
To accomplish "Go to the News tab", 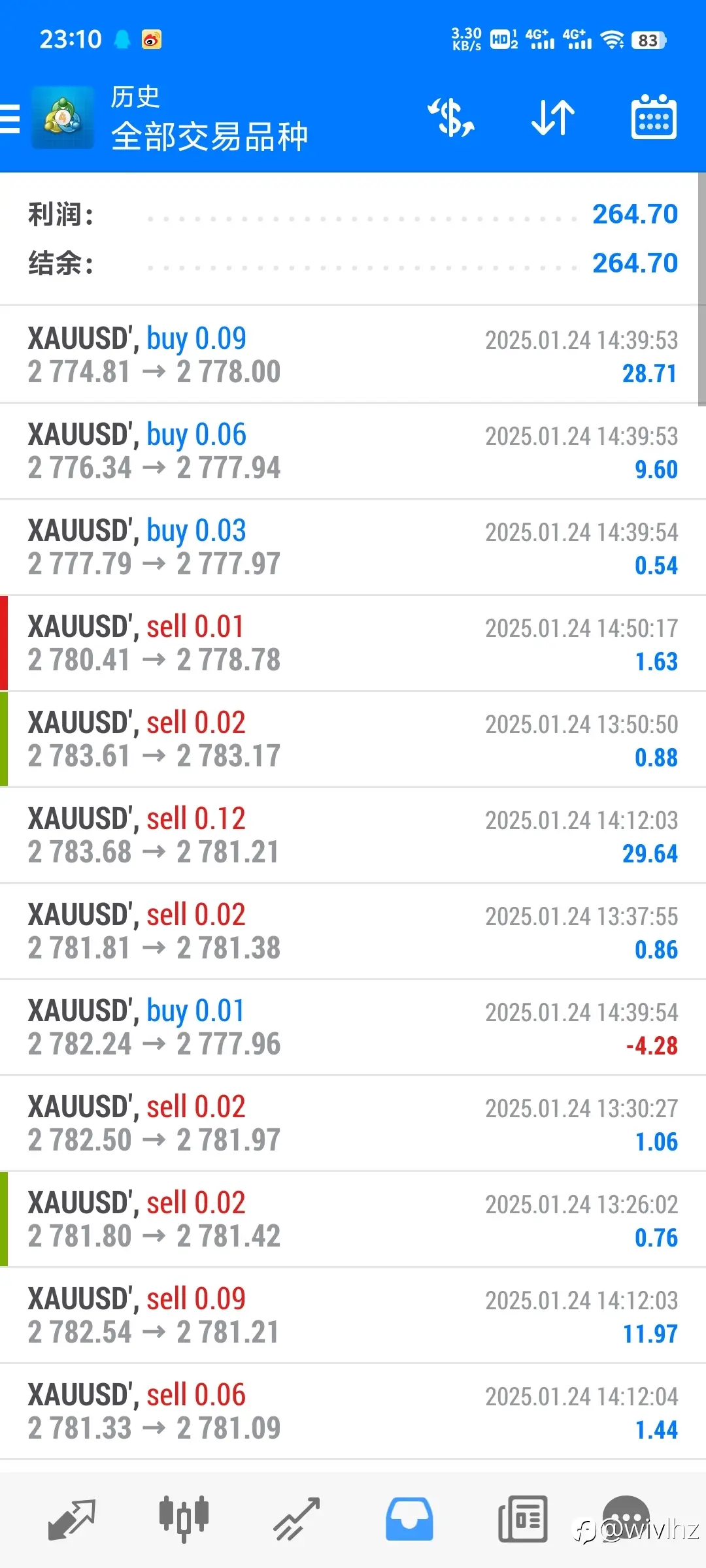I will pyautogui.click(x=522, y=1518).
